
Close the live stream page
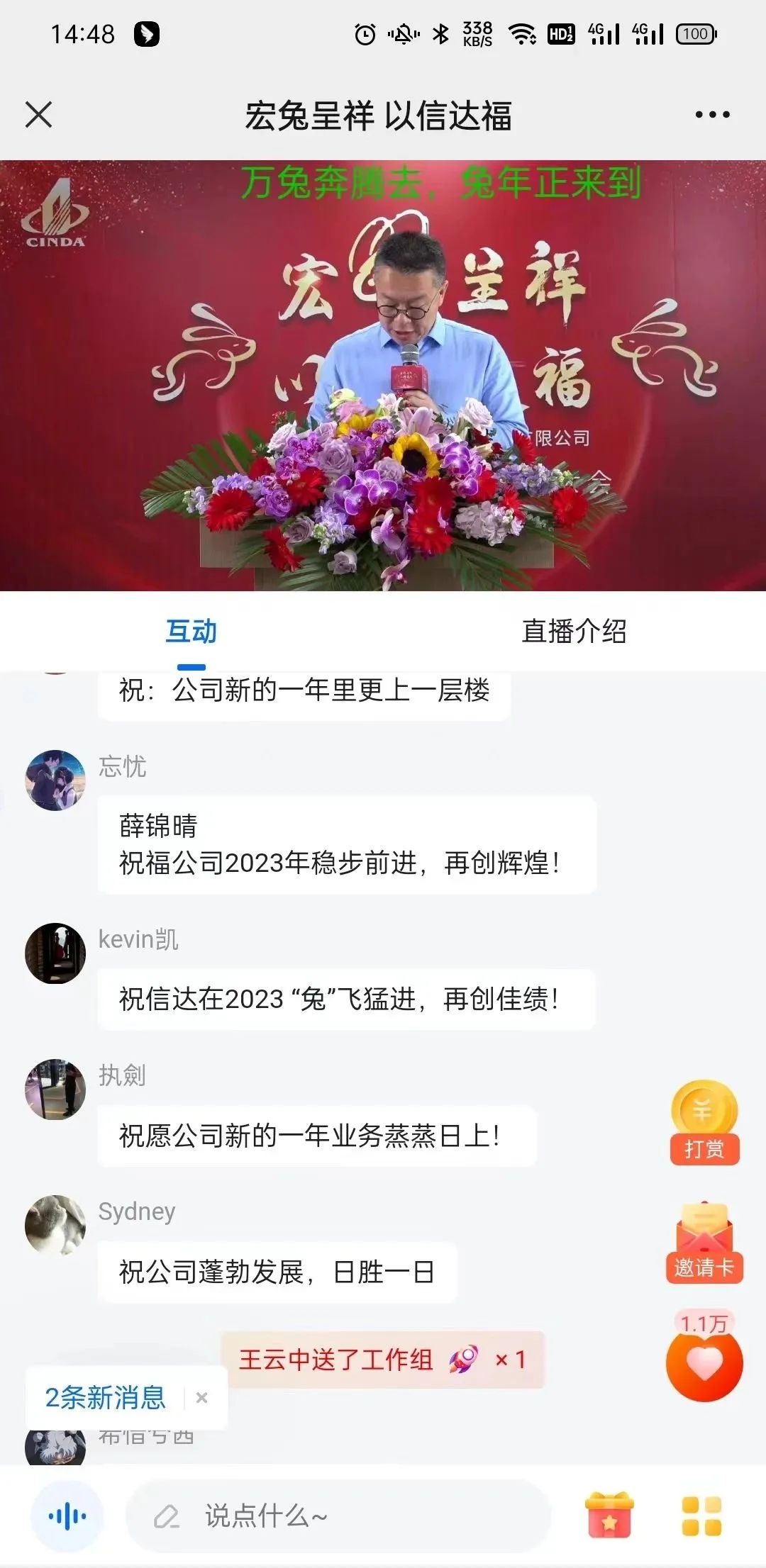[x=39, y=114]
